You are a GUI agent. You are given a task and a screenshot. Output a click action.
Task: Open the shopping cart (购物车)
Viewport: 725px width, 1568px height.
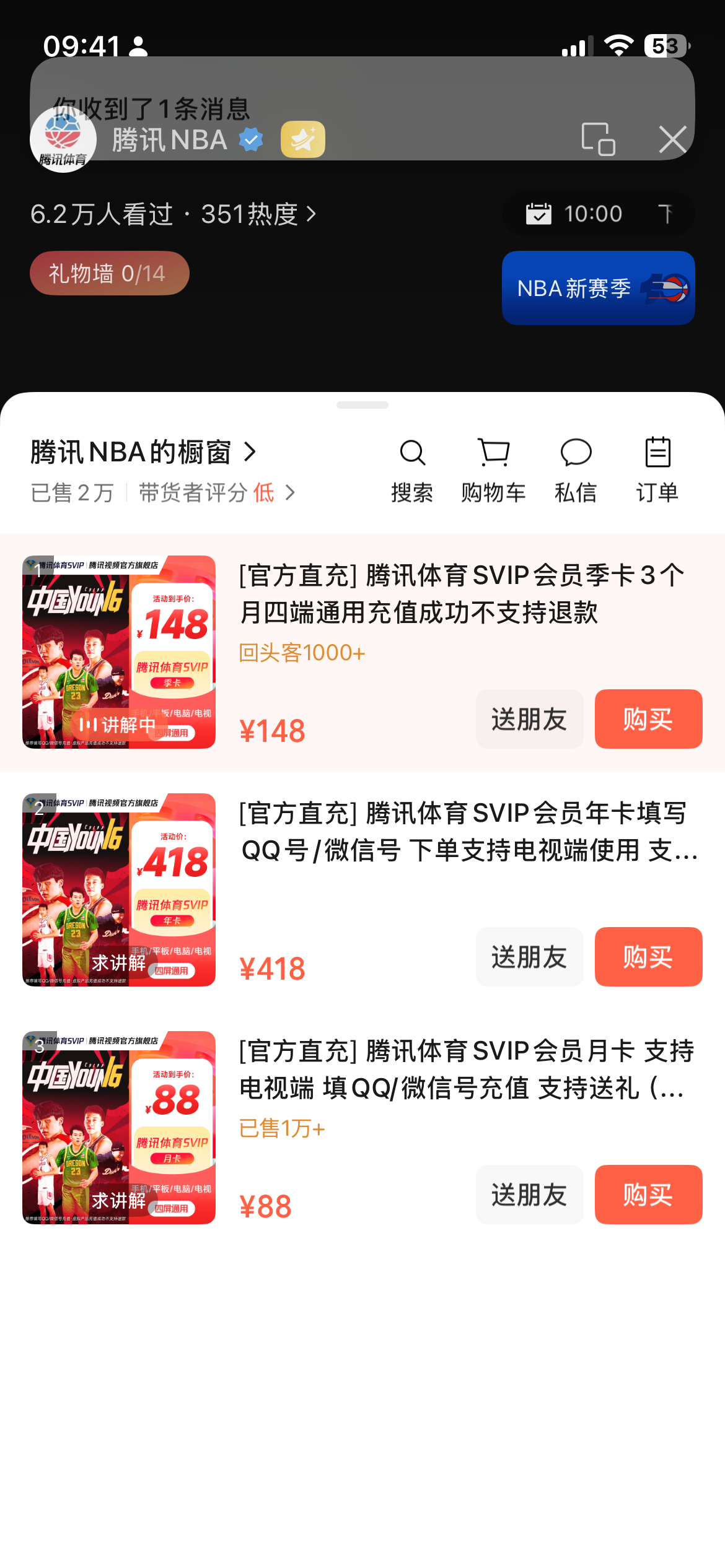(x=494, y=470)
